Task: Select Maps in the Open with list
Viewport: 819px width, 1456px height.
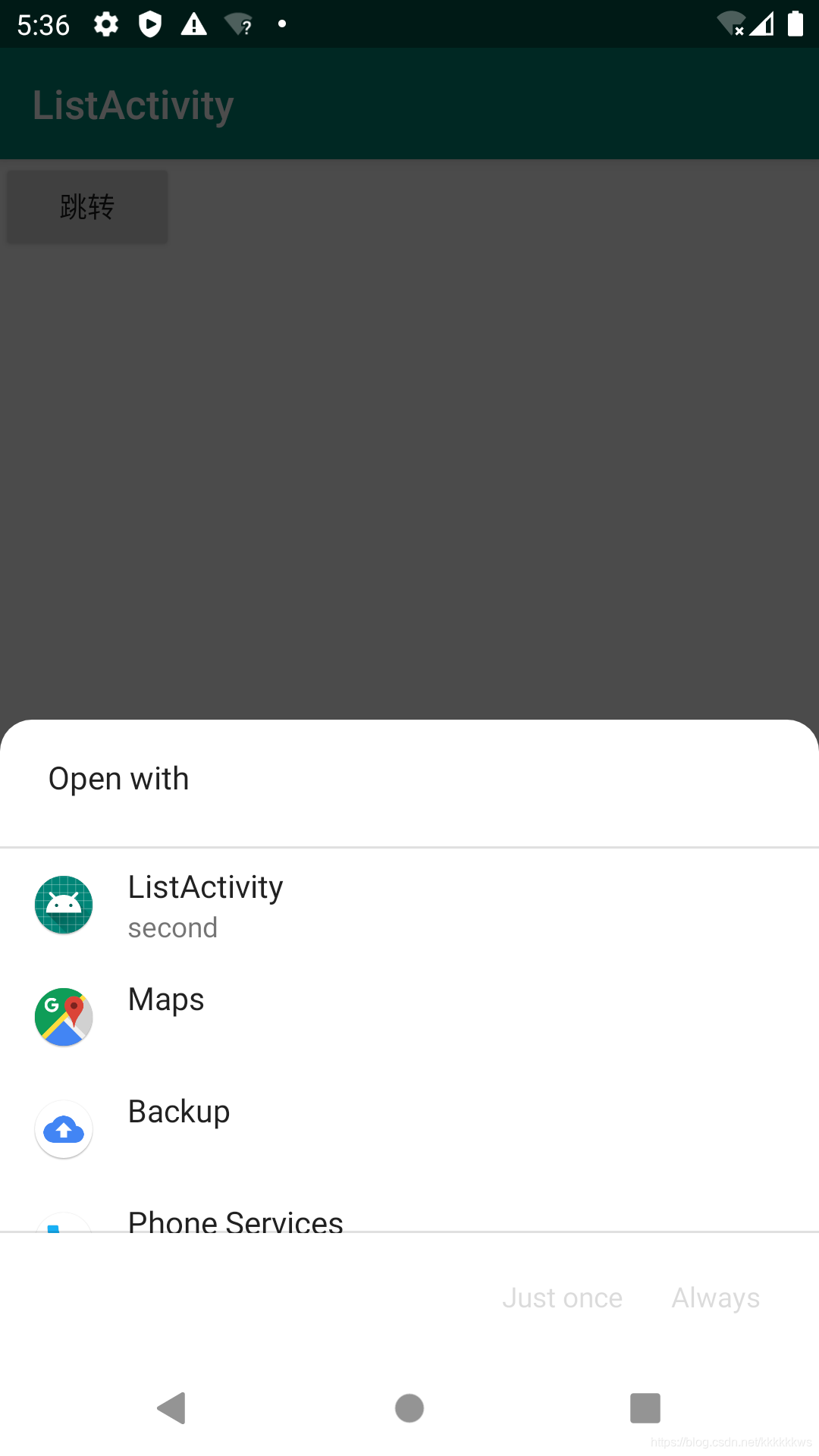Action: click(x=409, y=1018)
